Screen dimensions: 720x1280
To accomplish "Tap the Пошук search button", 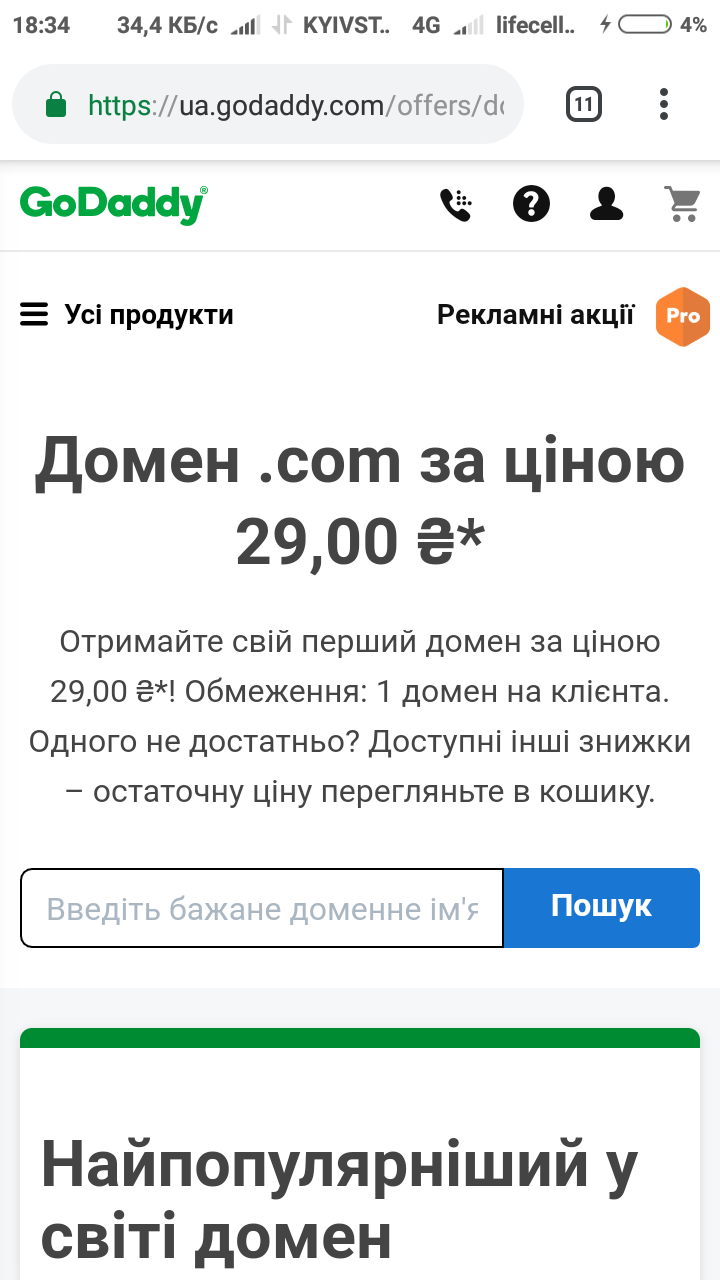I will (x=601, y=907).
